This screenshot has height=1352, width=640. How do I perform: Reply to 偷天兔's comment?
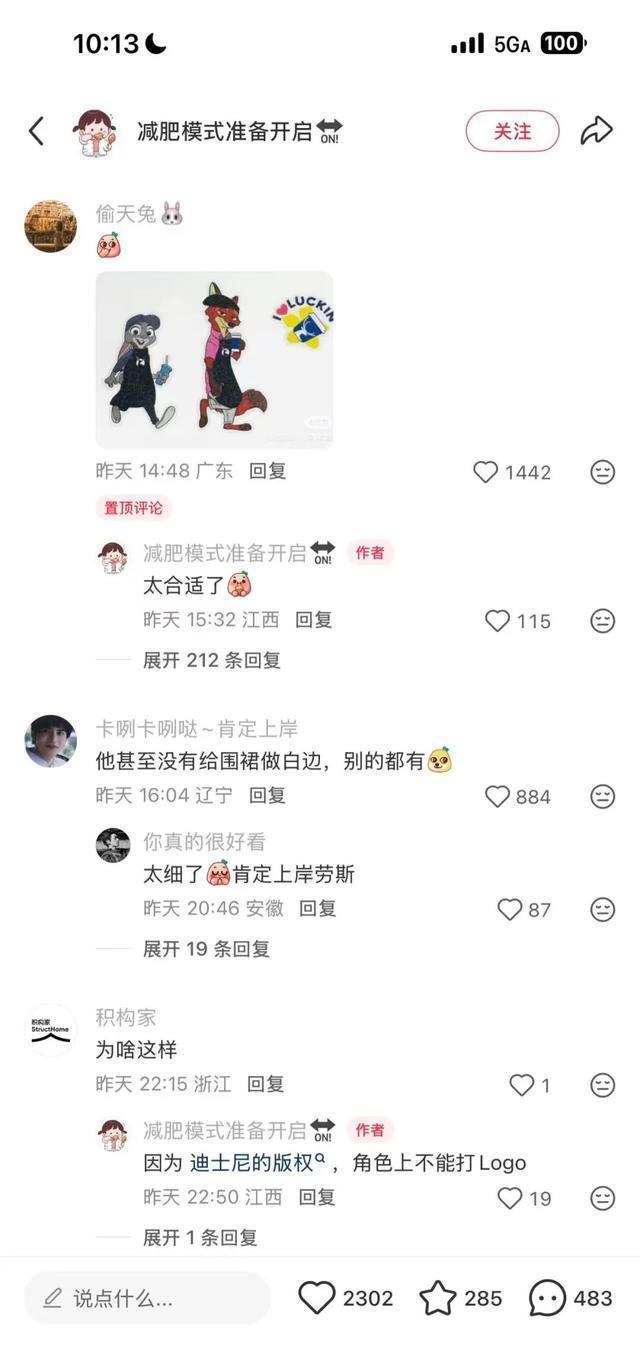[267, 471]
